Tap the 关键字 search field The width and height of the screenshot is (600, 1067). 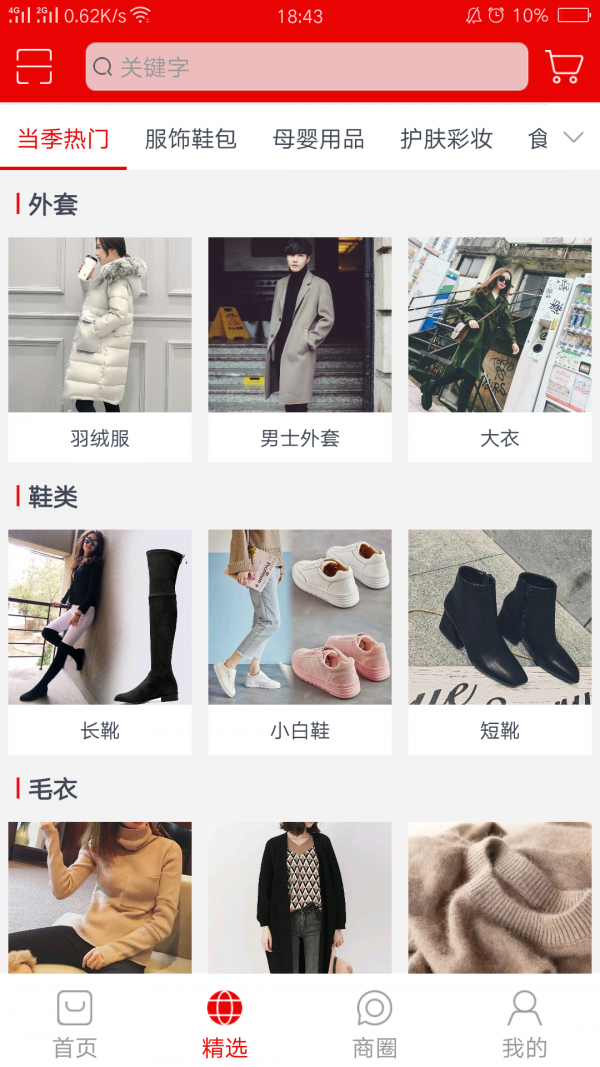pyautogui.click(x=306, y=67)
